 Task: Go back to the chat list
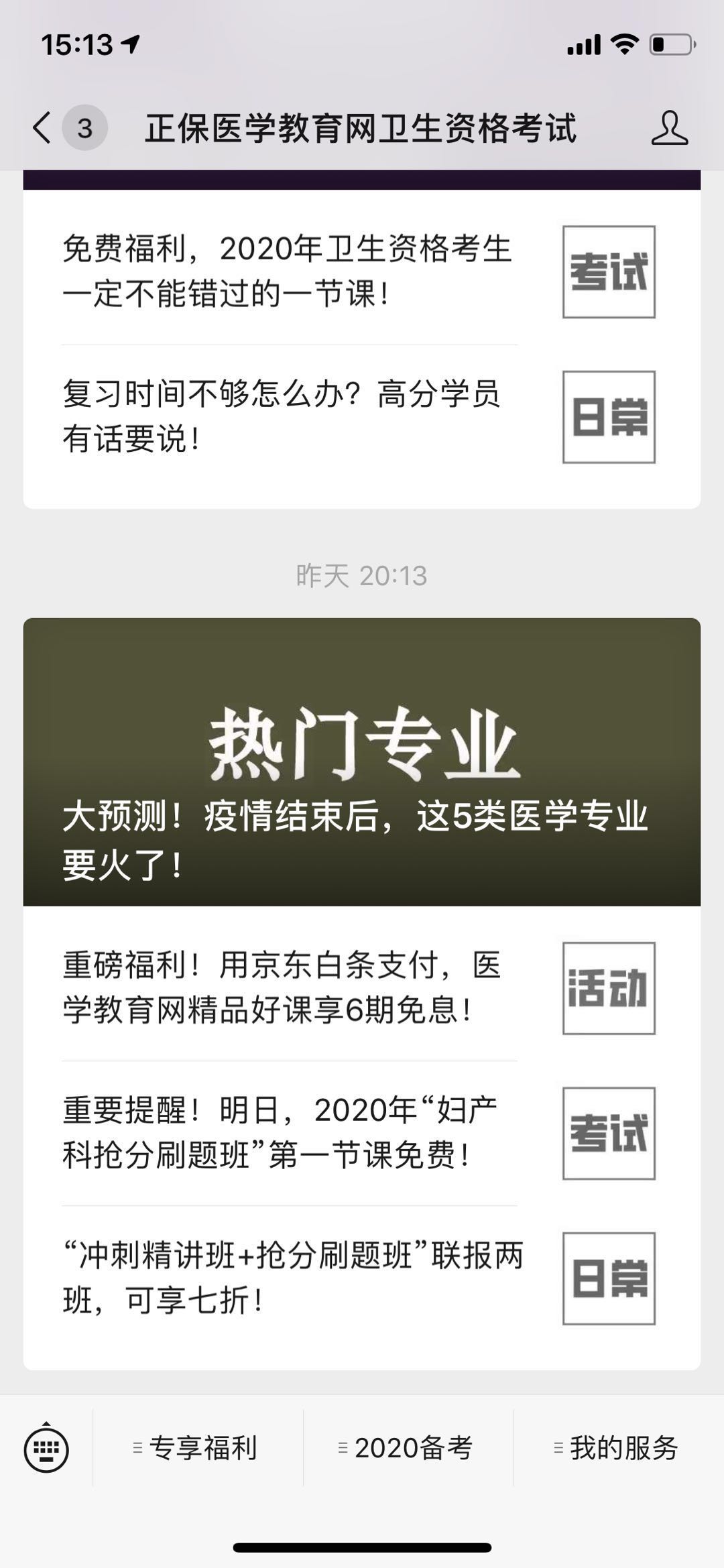(43, 127)
